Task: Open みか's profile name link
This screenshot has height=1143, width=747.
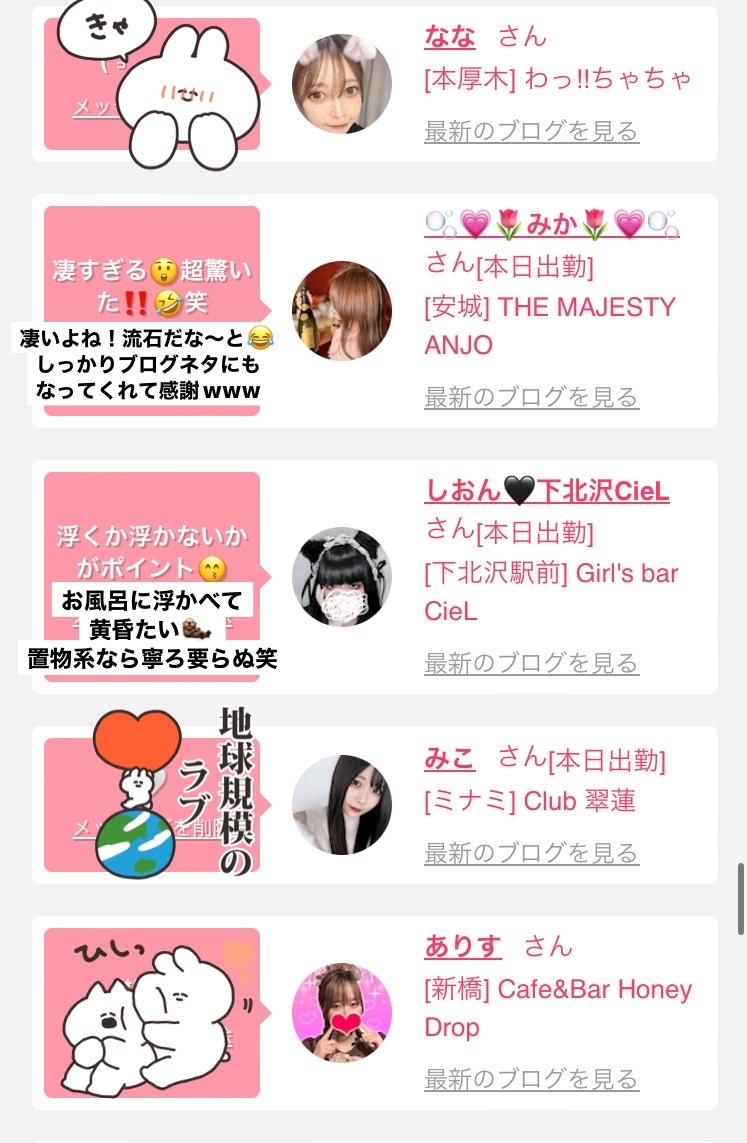Action: (552, 224)
